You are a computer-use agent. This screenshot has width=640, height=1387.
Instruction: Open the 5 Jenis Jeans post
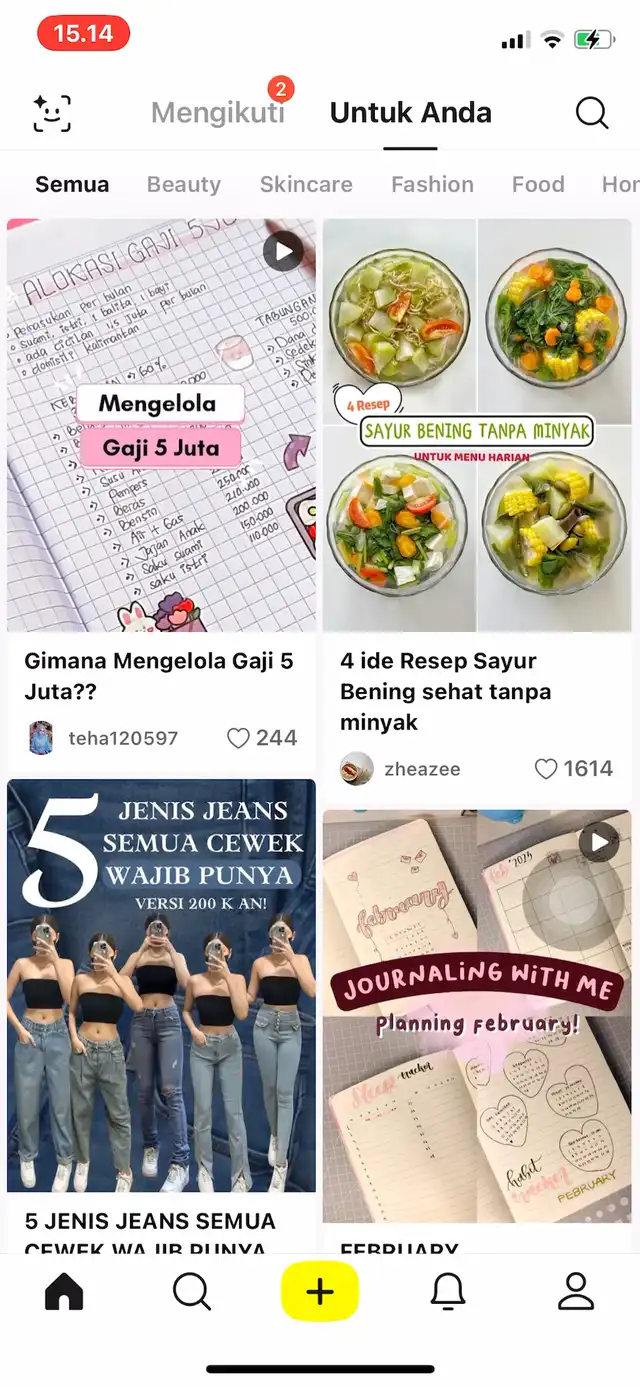coord(161,985)
